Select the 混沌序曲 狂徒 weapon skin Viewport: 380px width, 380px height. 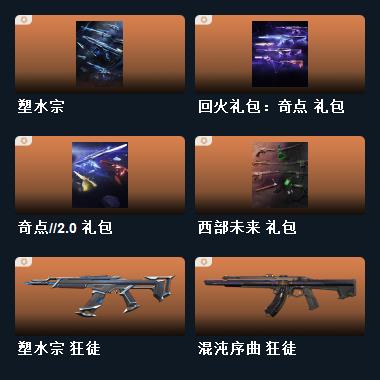[x=280, y=296]
